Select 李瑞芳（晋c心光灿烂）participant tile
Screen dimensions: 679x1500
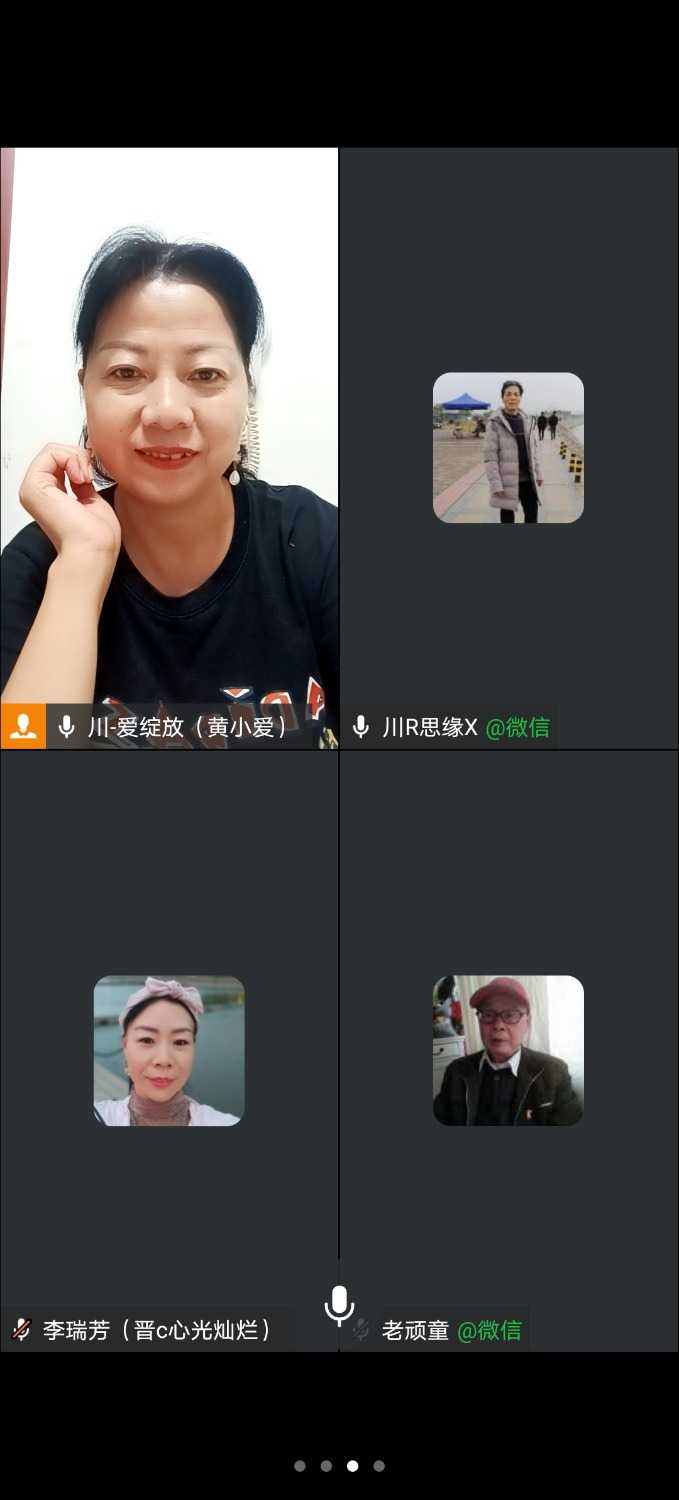point(169,1050)
